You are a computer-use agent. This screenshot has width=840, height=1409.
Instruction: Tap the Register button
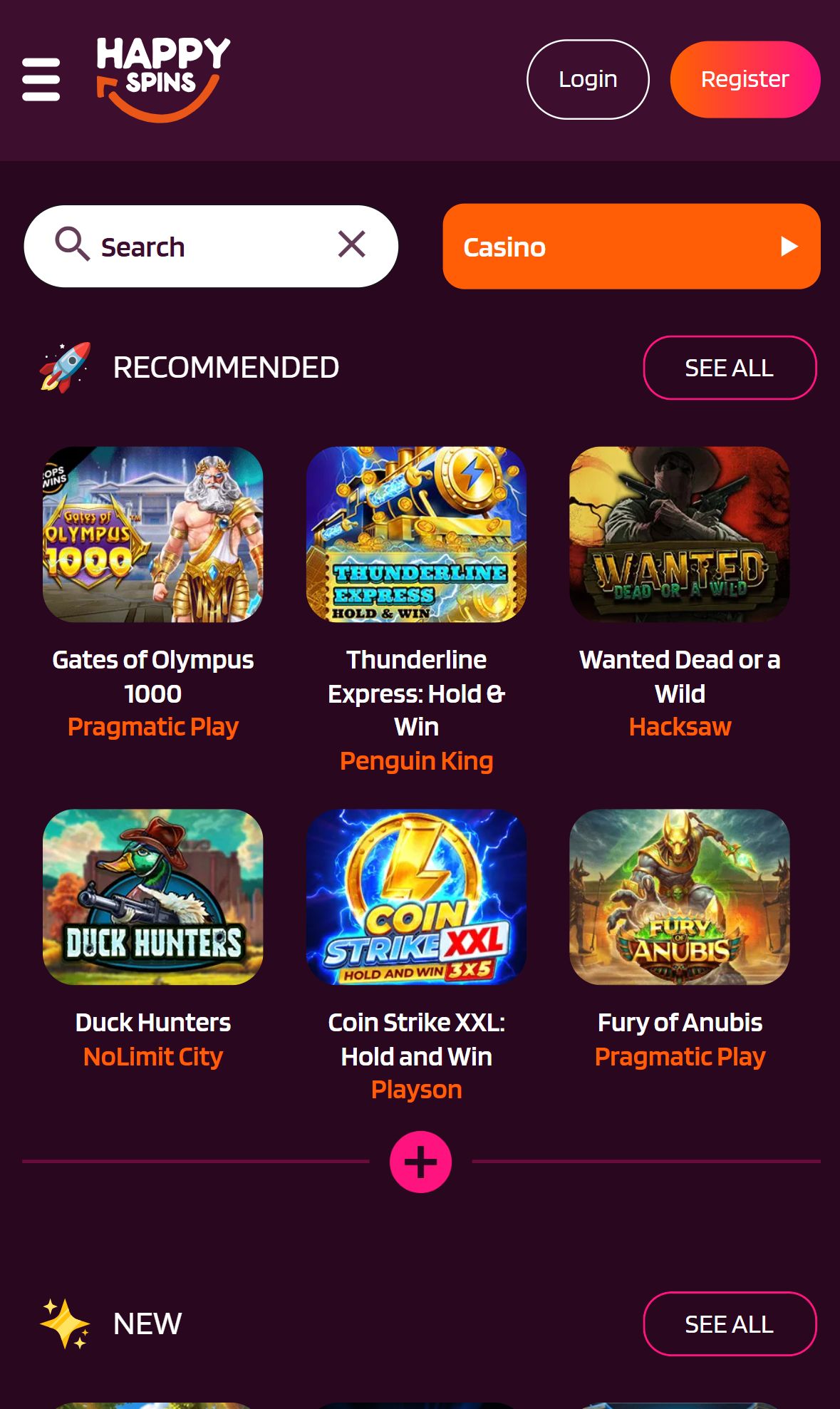coord(745,79)
